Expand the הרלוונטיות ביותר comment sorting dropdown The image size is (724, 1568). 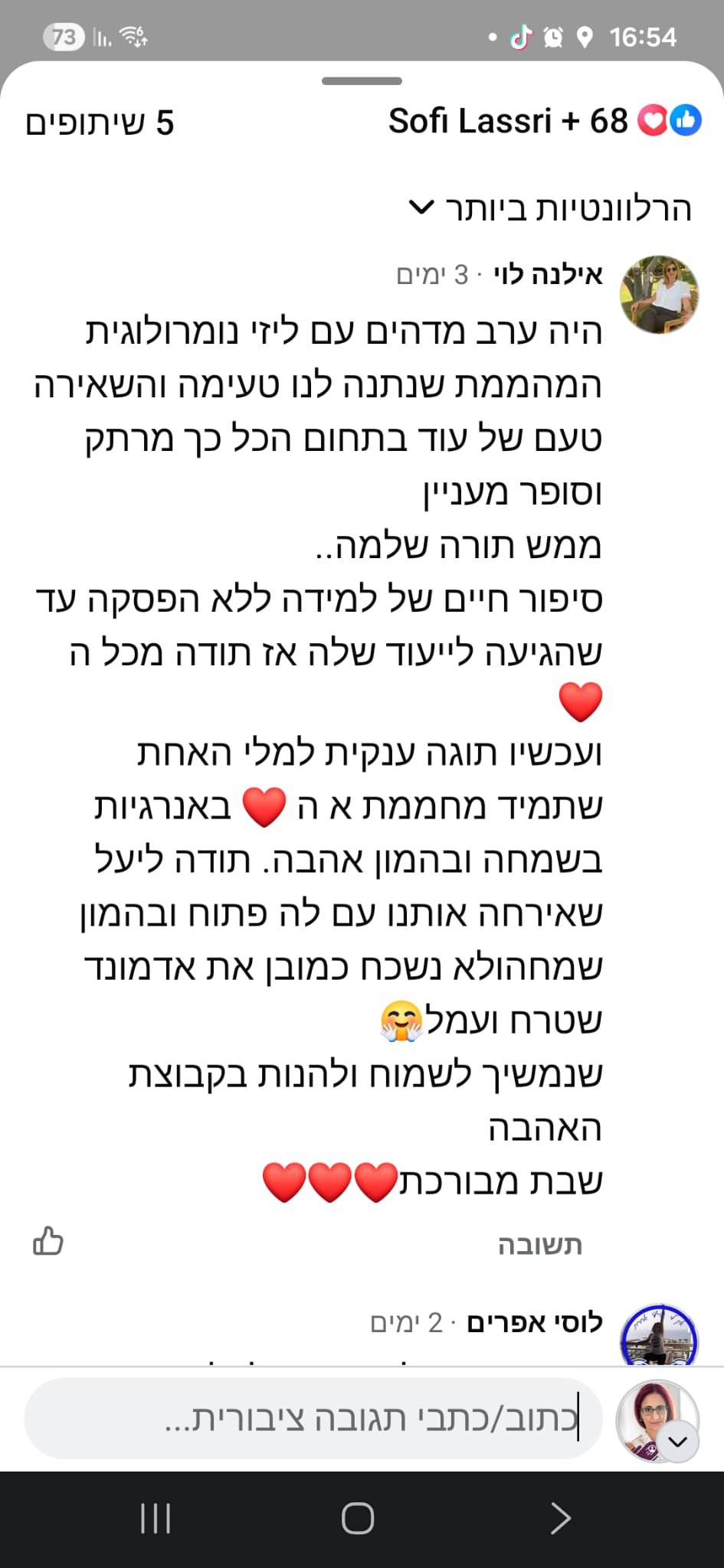click(550, 209)
